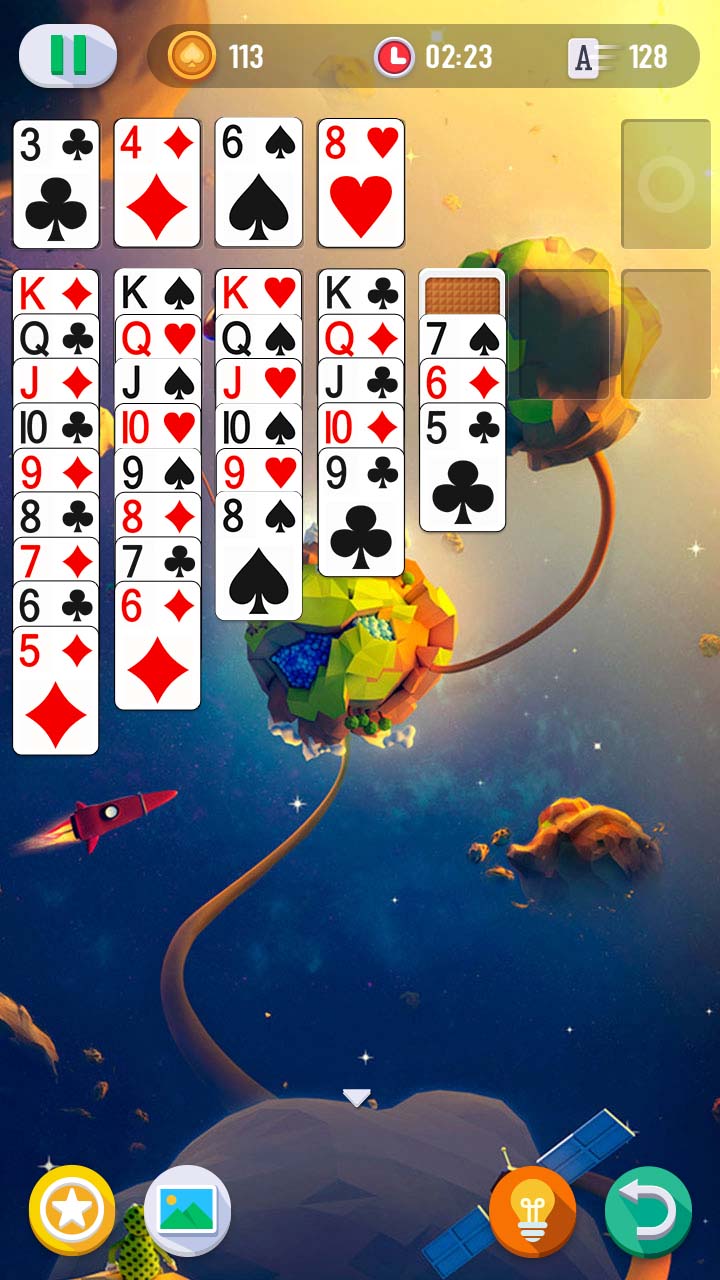The image size is (720, 1280).
Task: Tap the face-down card above 7 of spades
Action: (x=462, y=293)
